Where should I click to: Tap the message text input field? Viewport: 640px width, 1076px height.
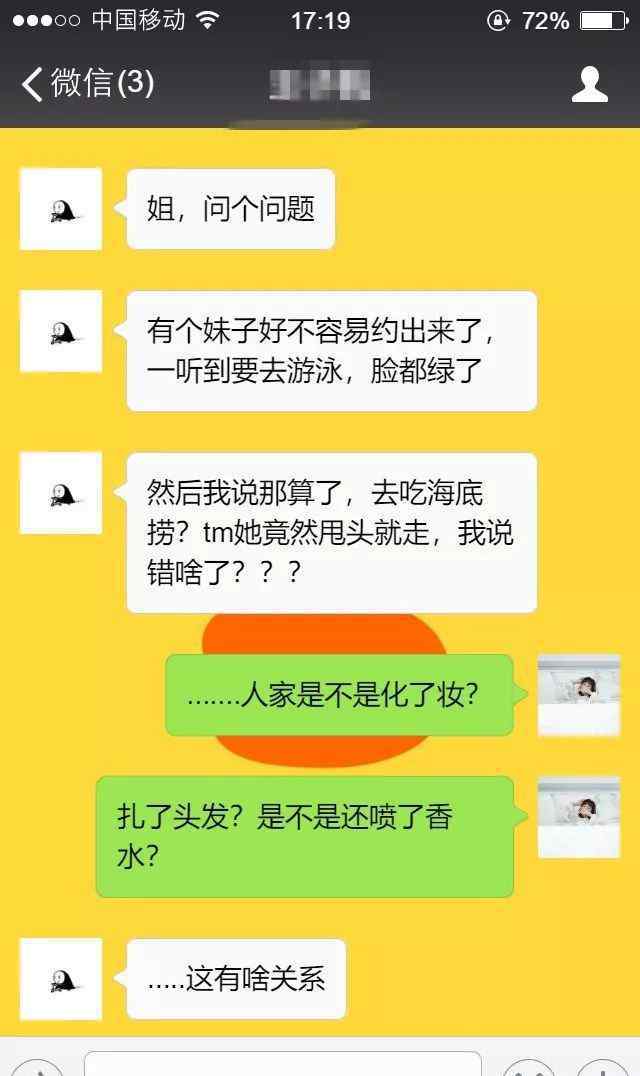coord(282,1064)
